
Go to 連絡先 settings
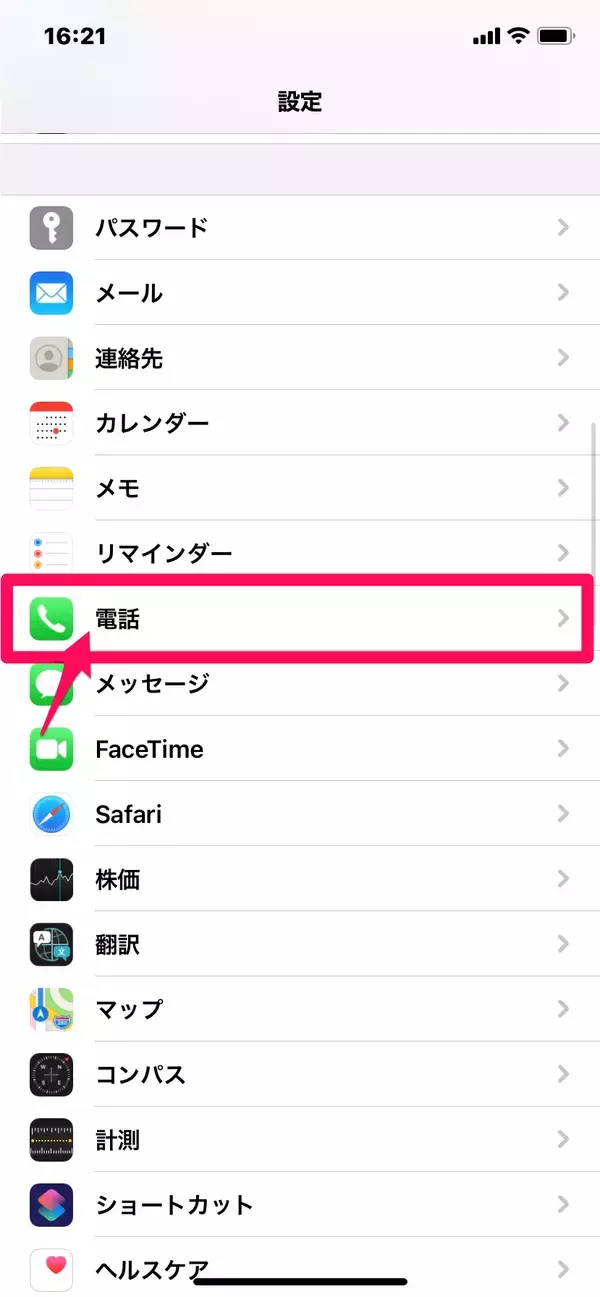tap(300, 358)
